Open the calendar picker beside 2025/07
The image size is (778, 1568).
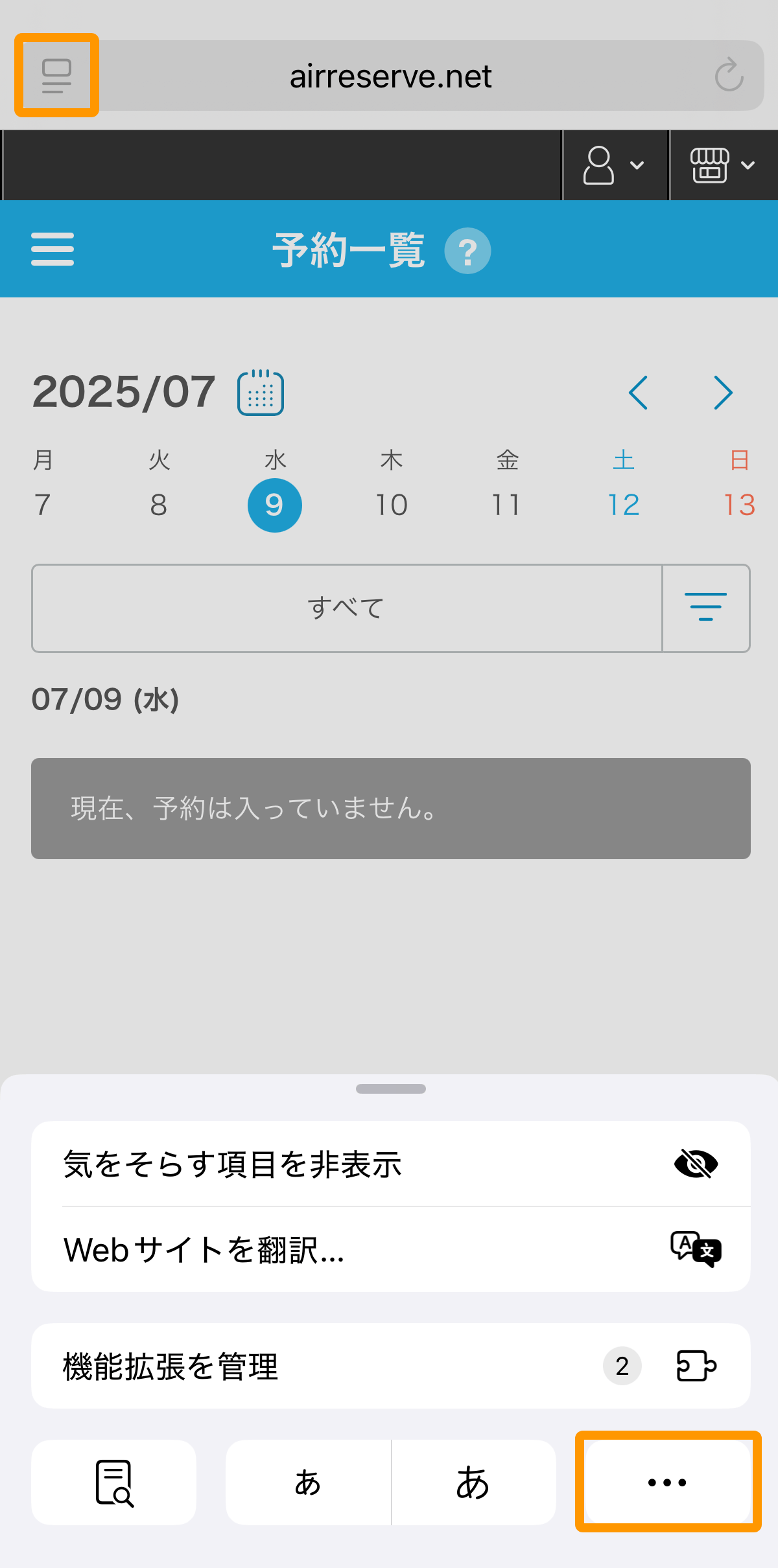pyautogui.click(x=259, y=391)
